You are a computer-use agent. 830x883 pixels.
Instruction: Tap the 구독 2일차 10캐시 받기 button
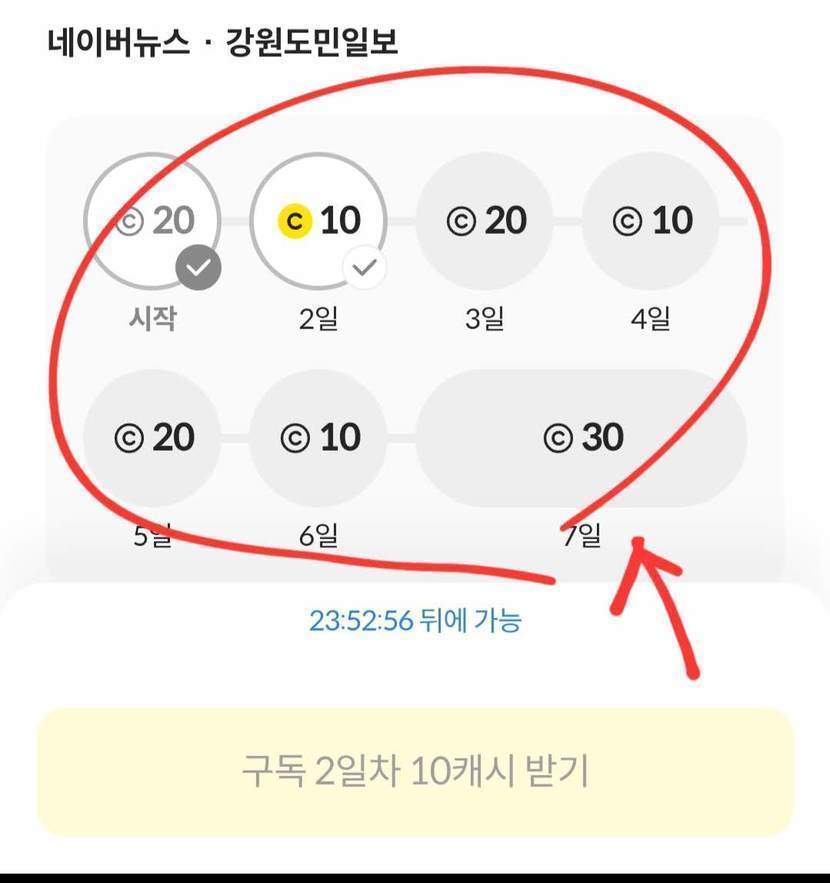(415, 772)
